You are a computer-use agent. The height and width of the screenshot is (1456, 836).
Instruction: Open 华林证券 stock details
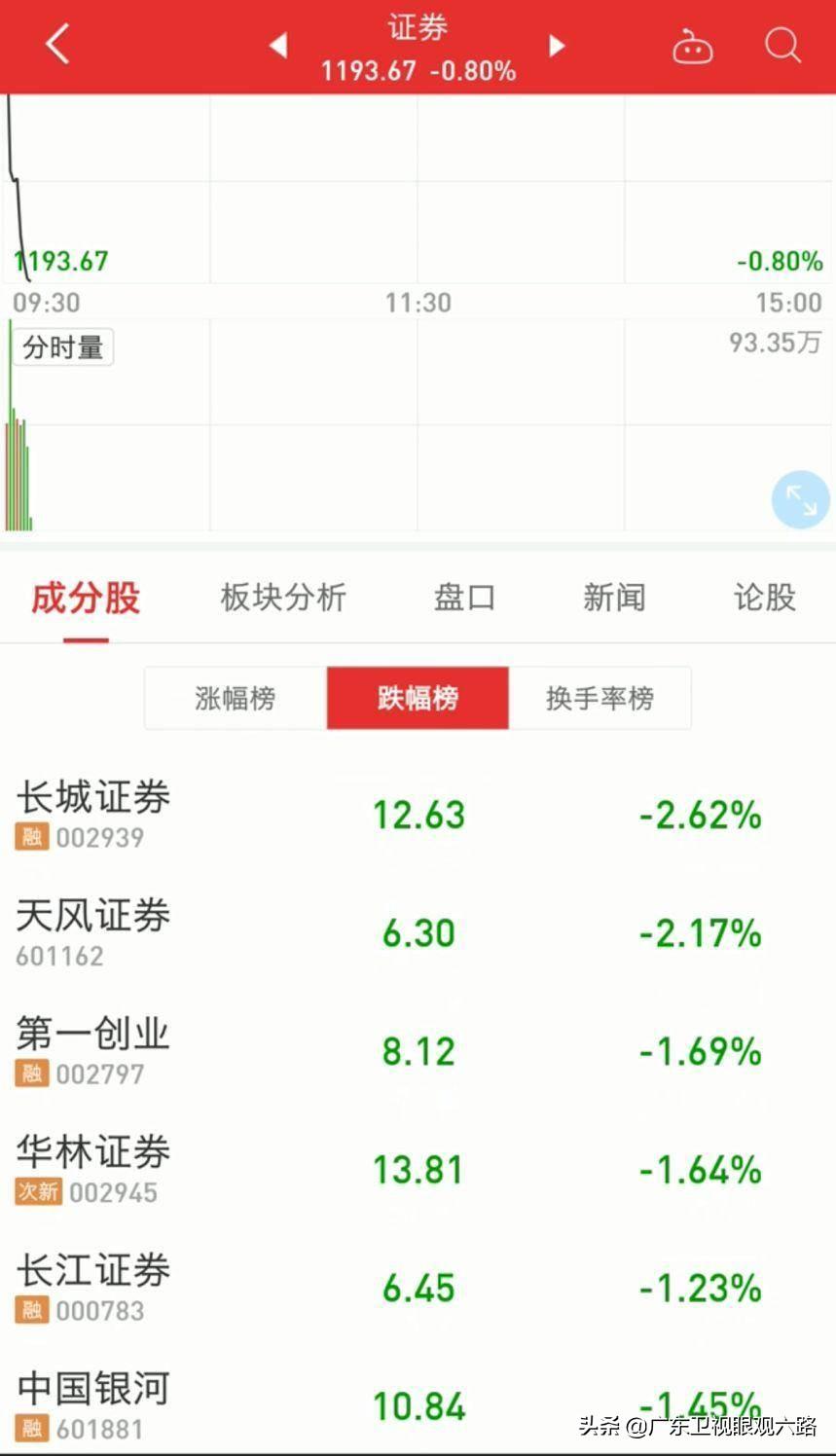click(x=418, y=1170)
